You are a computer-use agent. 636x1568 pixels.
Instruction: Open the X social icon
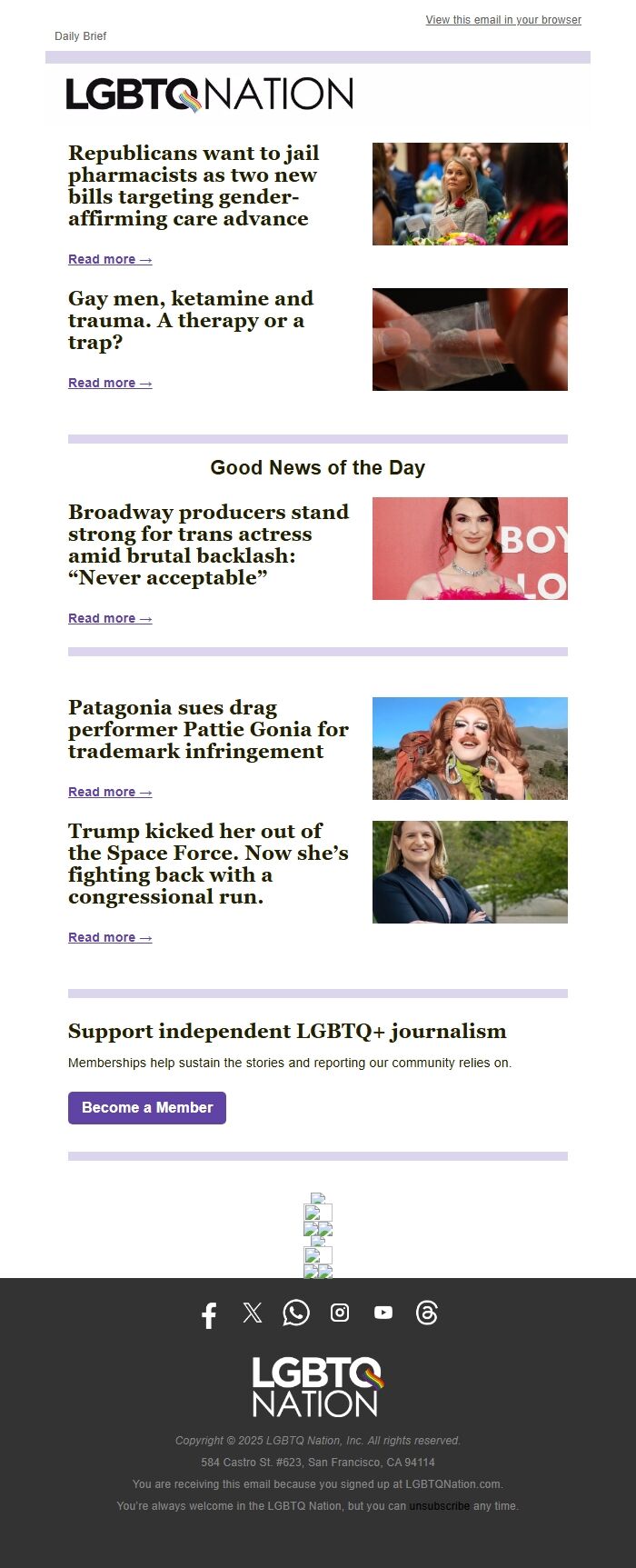pos(253,1313)
